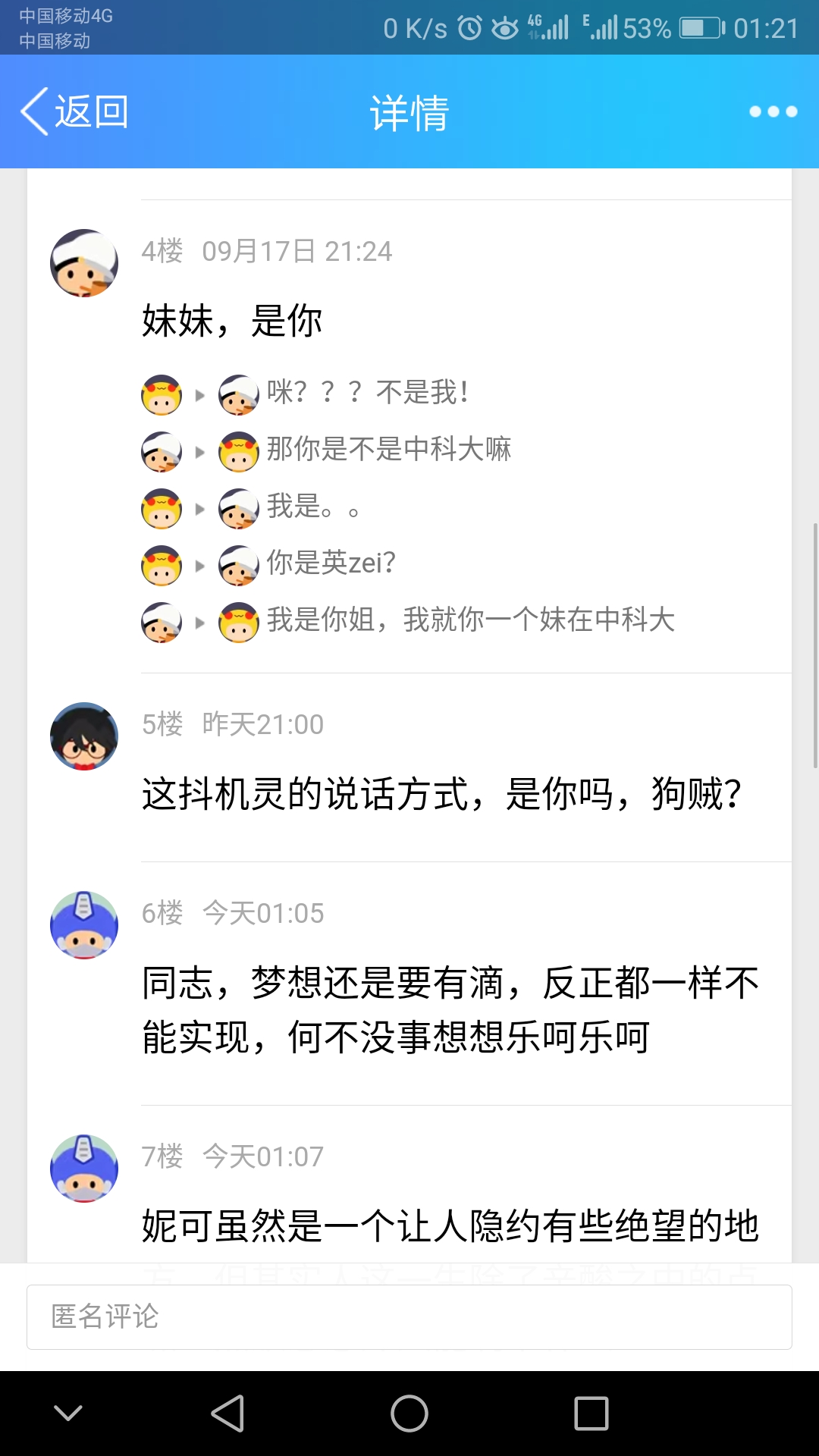
Task: Hide the system navigation bar with the down chevron
Action: coord(68,1414)
